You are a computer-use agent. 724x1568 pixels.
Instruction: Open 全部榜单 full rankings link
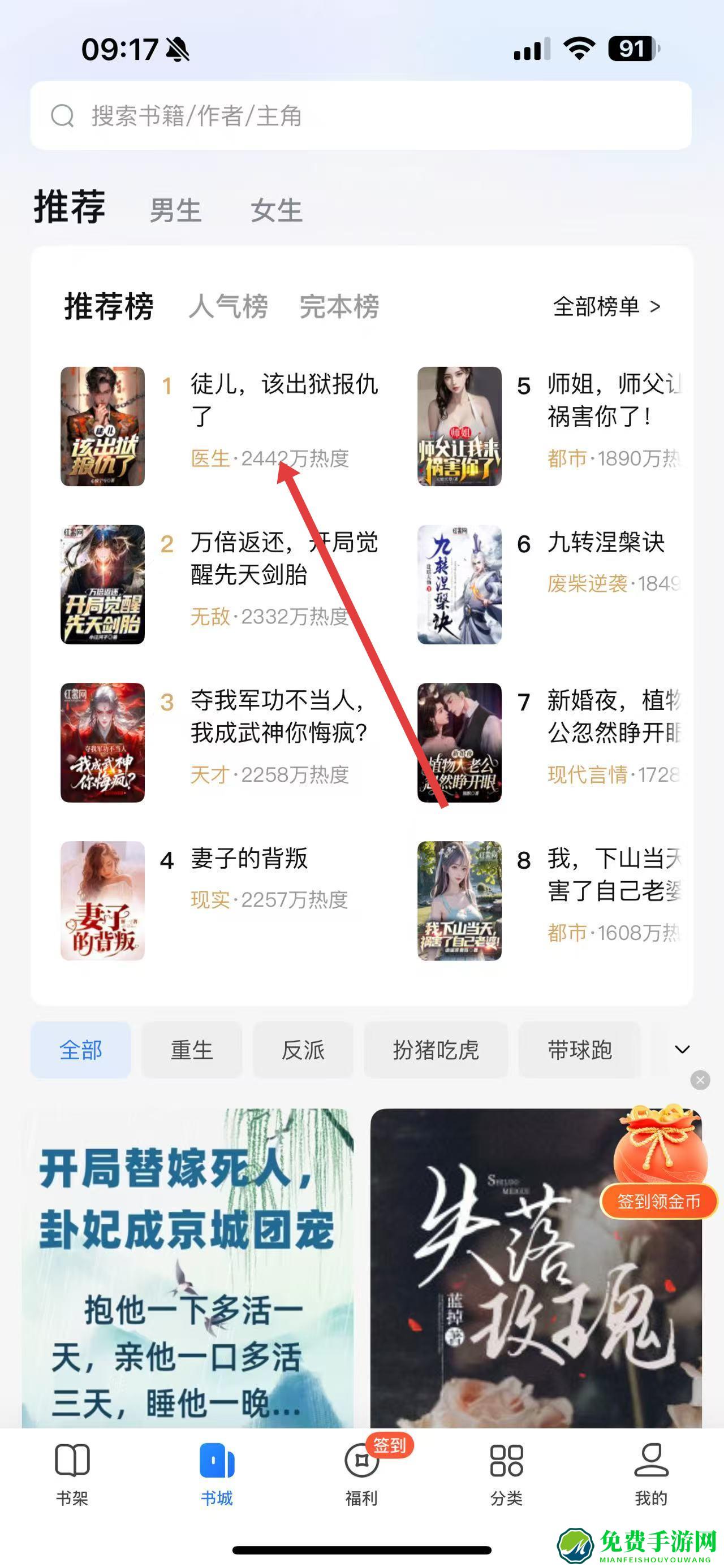tap(606, 306)
